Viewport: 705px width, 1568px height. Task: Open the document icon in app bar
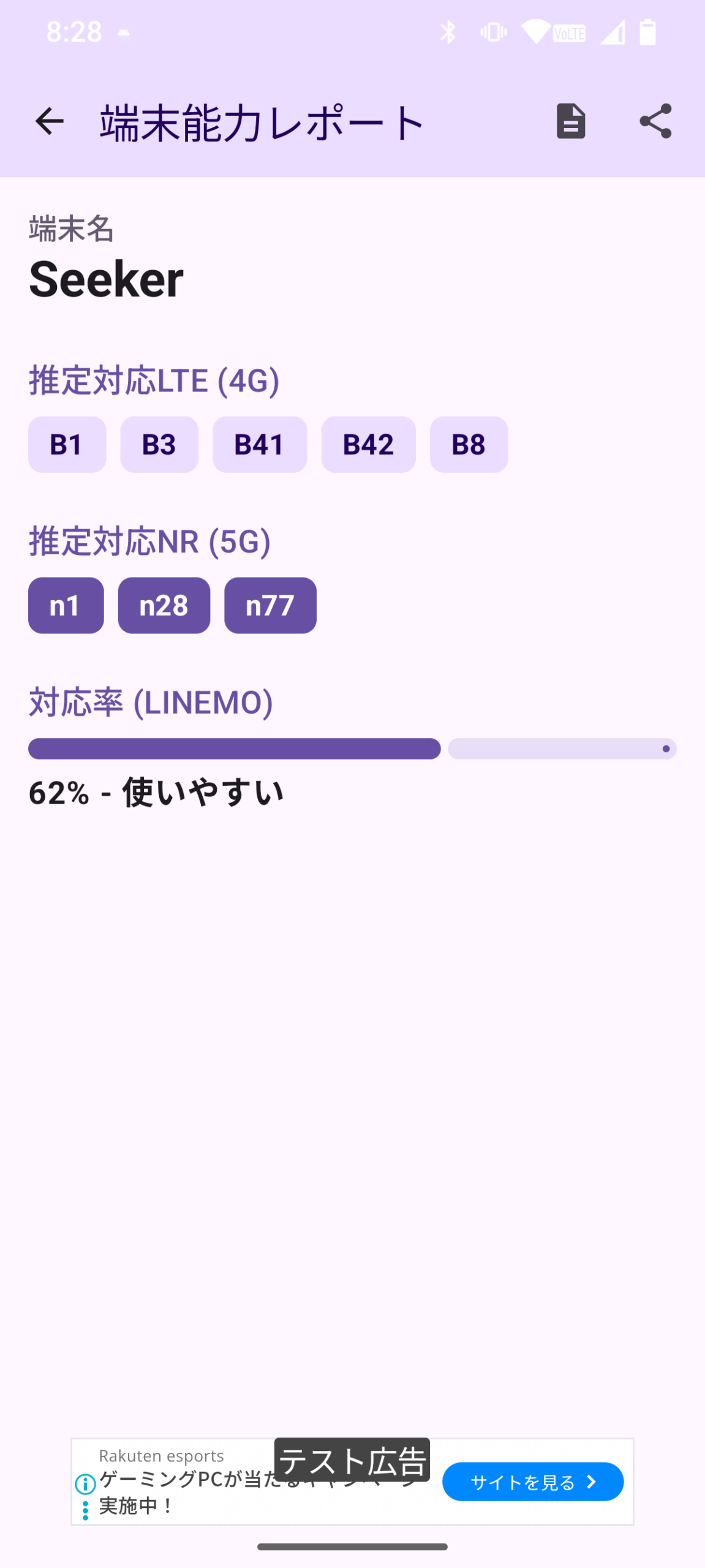(x=570, y=121)
